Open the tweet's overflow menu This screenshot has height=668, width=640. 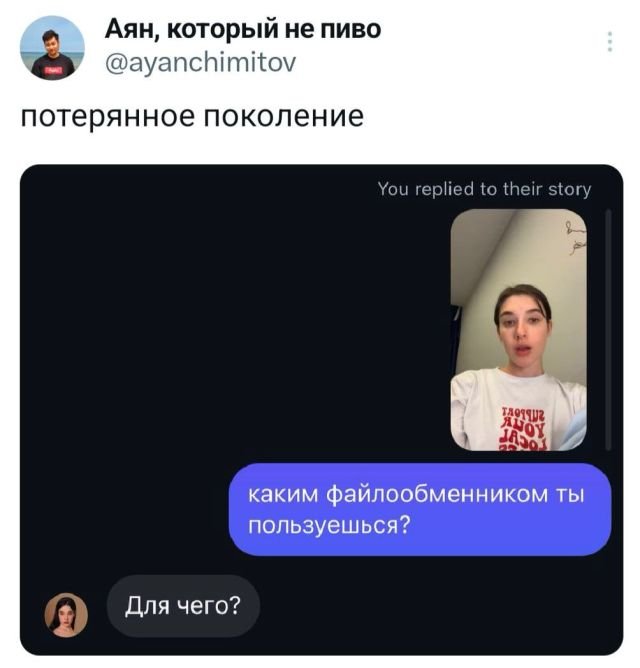click(609, 42)
